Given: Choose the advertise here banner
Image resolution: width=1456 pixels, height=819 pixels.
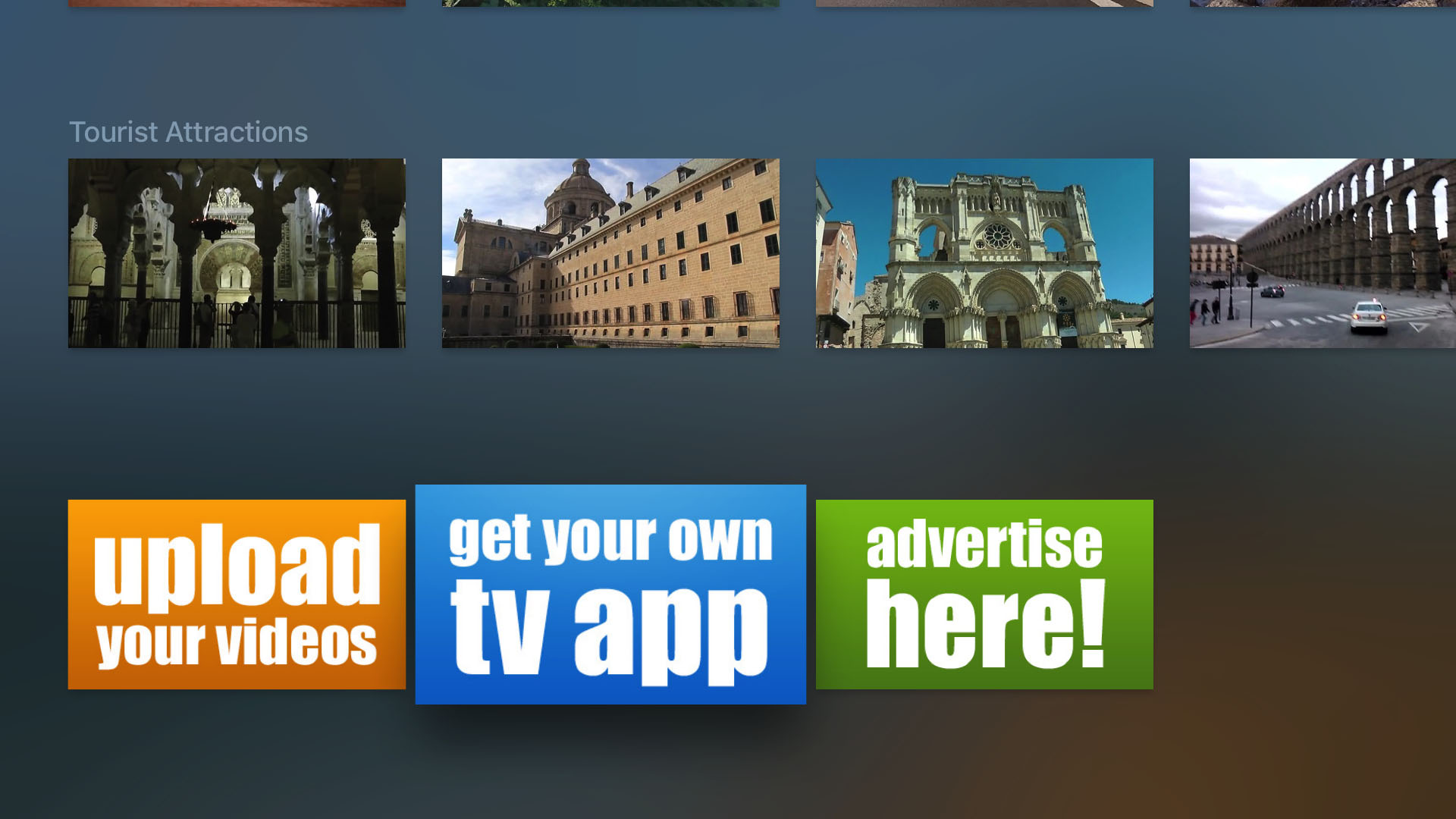Looking at the screenshot, I should (984, 595).
